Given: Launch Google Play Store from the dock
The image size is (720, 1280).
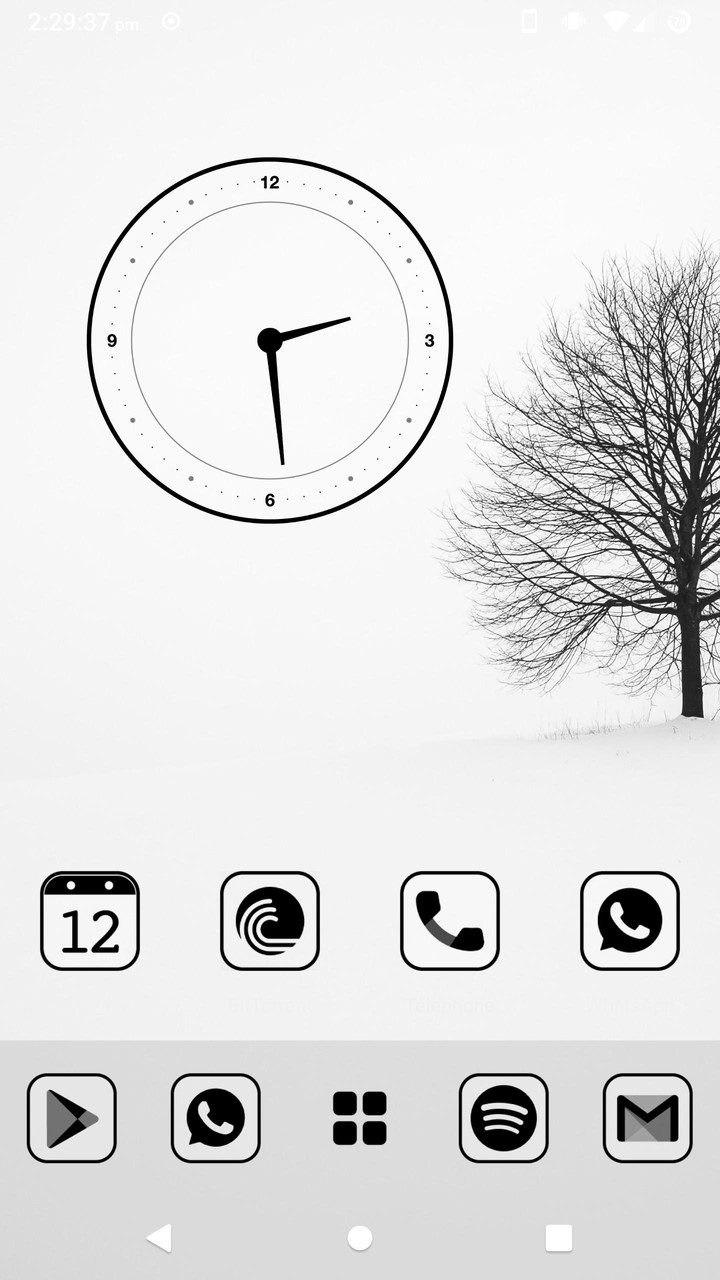Looking at the screenshot, I should point(72,1117).
